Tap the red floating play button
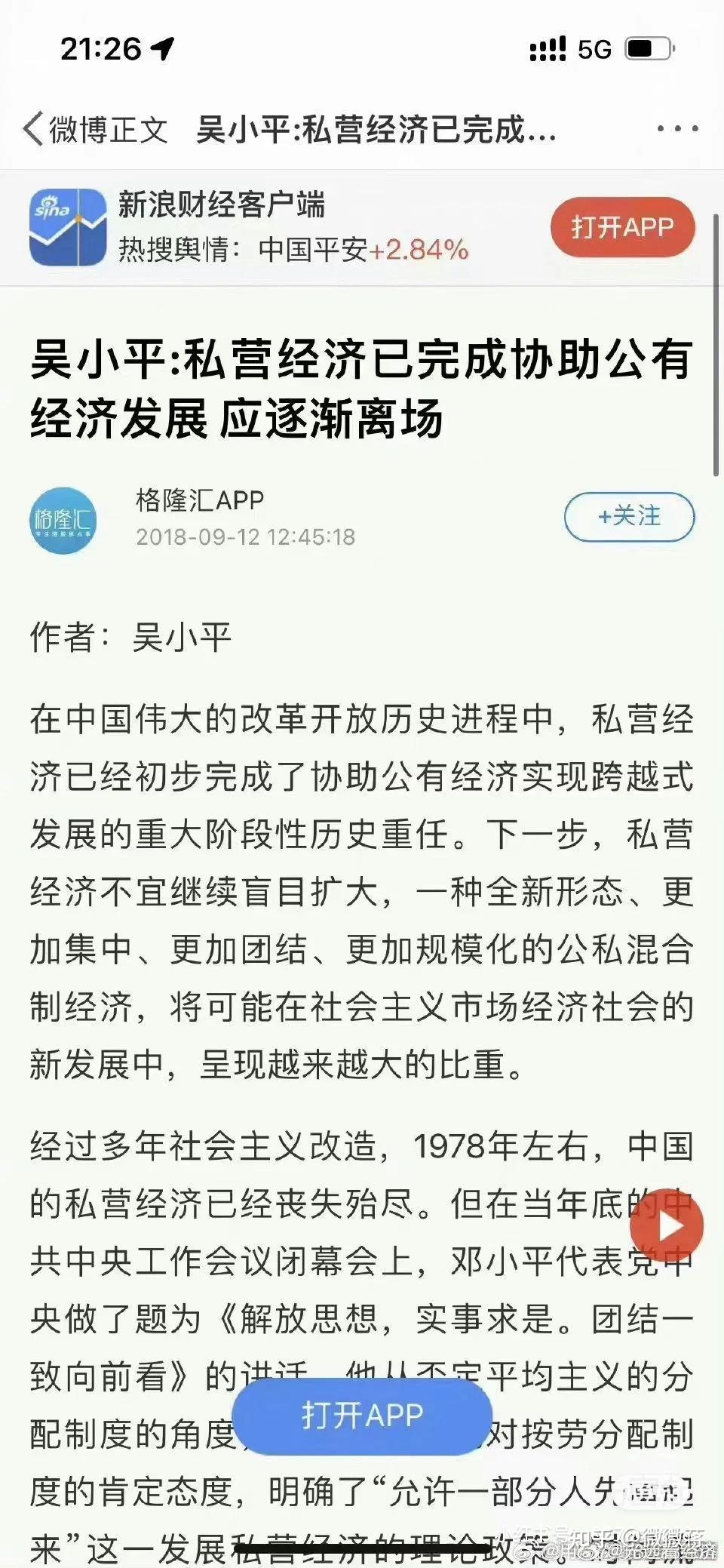Image resolution: width=724 pixels, height=1568 pixels. click(667, 1226)
